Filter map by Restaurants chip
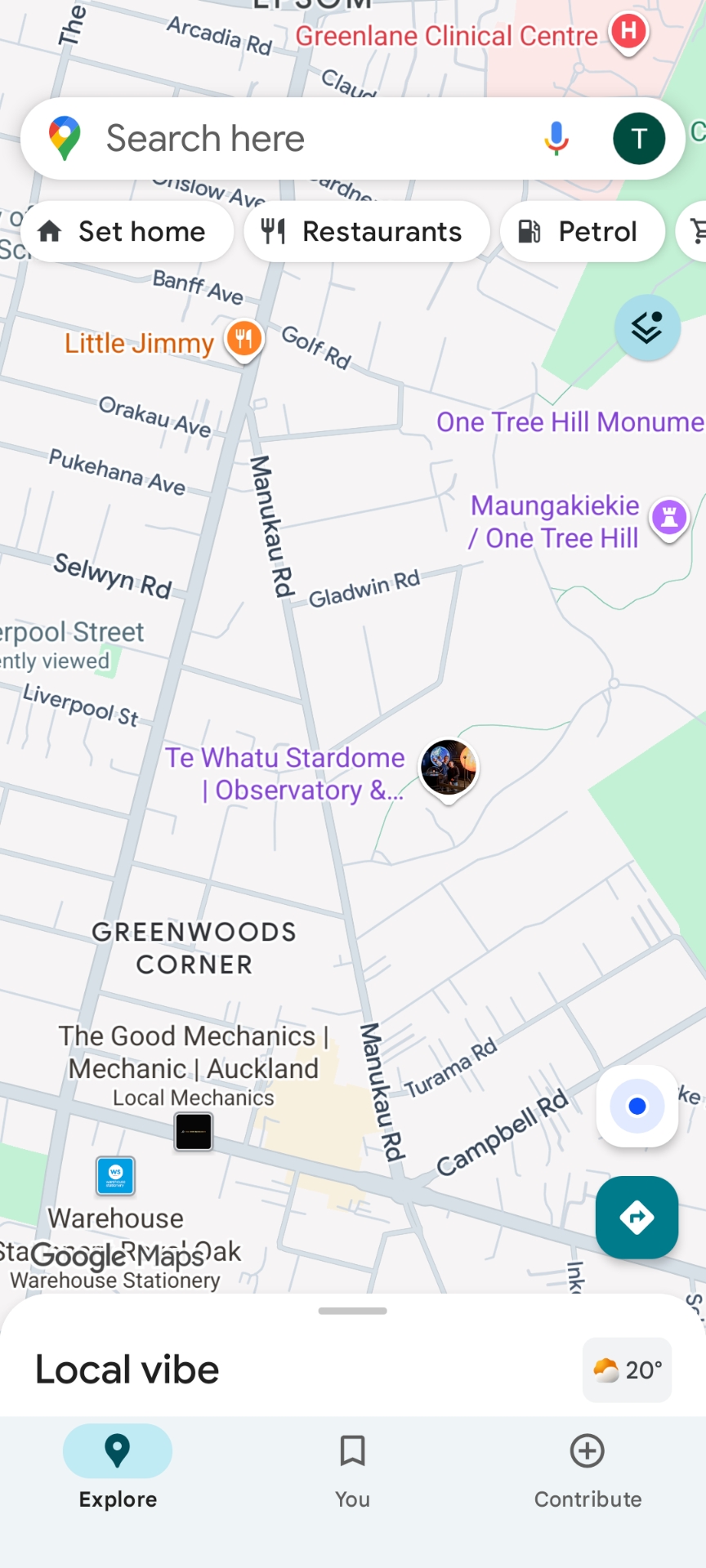The width and height of the screenshot is (706, 1568). pyautogui.click(x=367, y=232)
